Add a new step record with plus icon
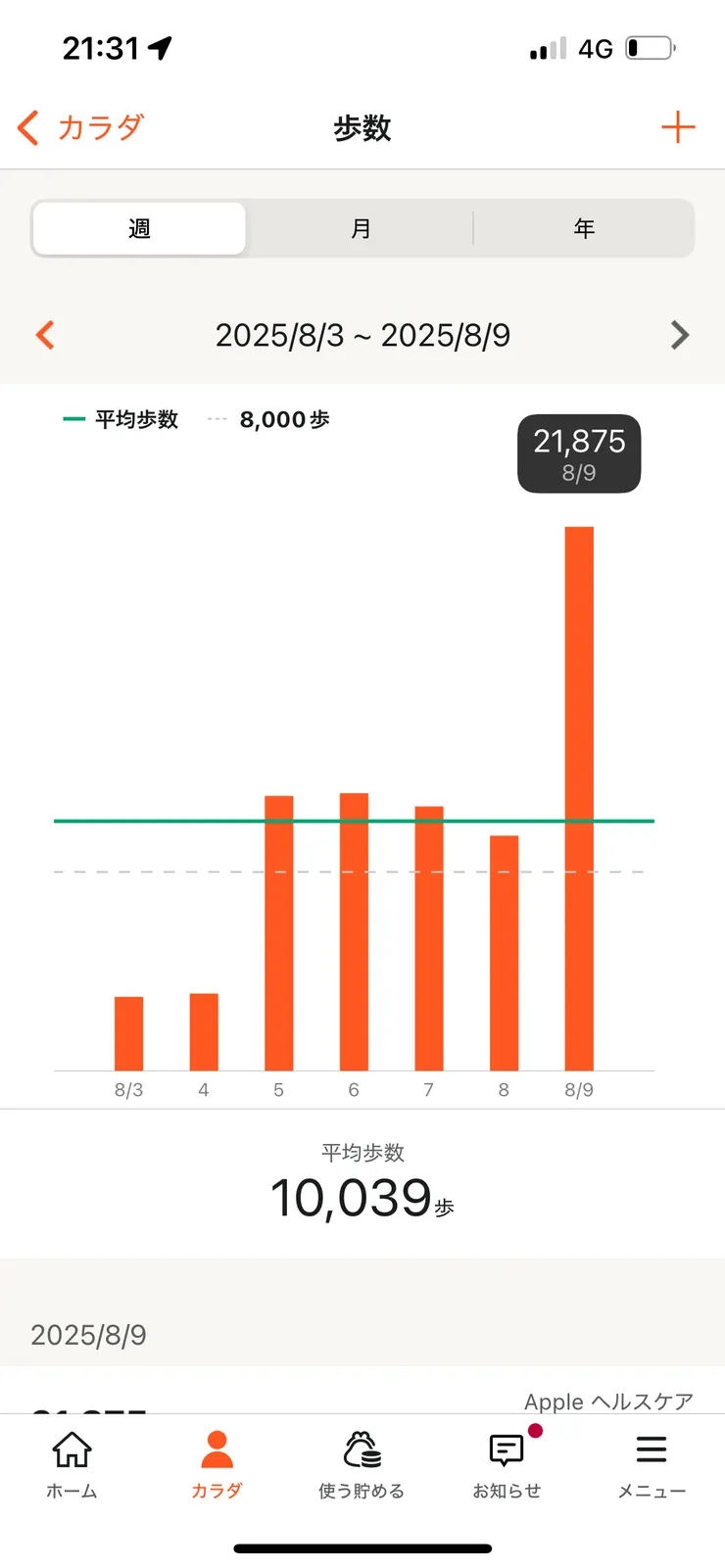The image size is (725, 1568). click(678, 127)
